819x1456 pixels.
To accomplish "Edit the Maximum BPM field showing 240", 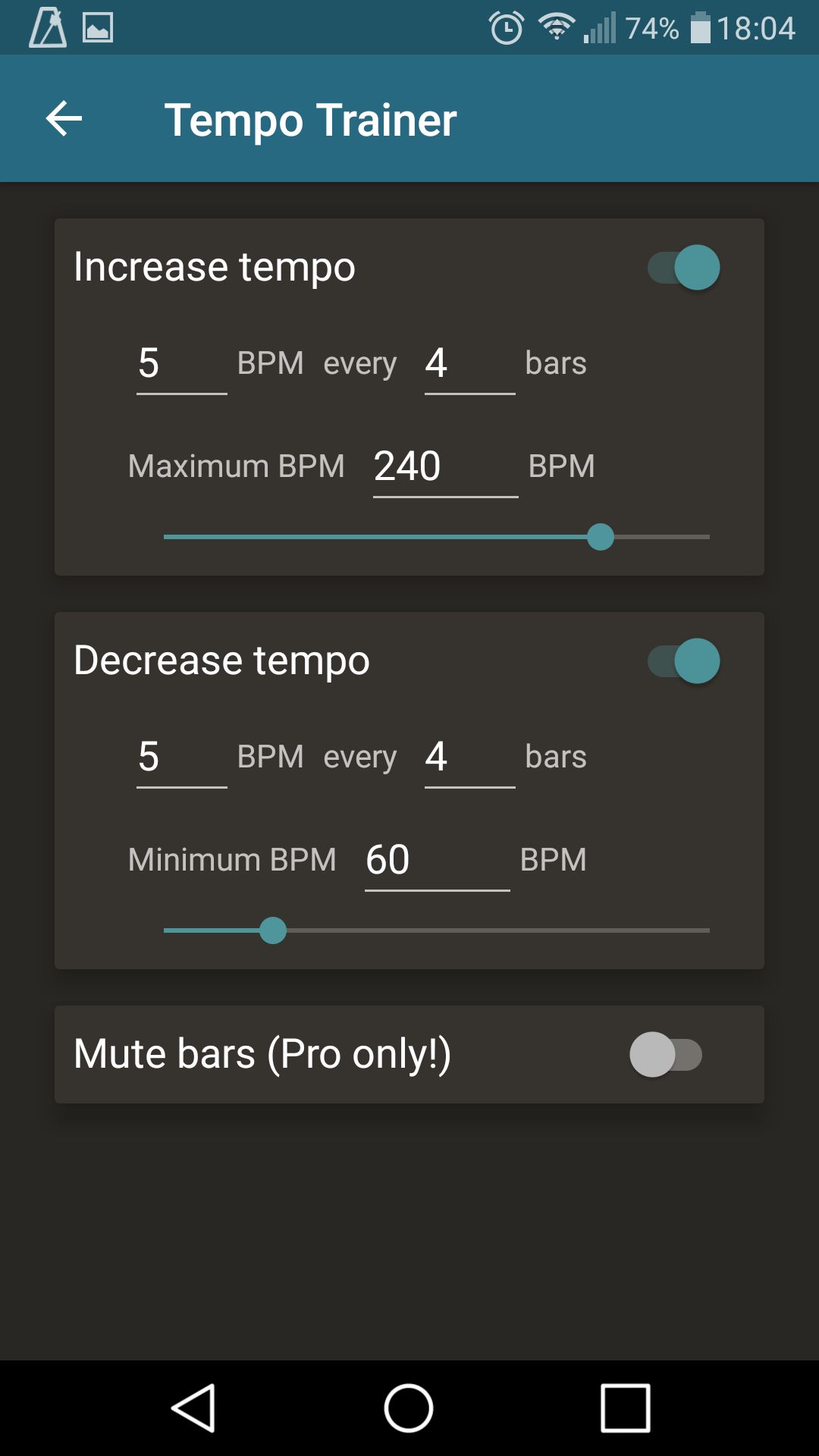I will point(446,467).
